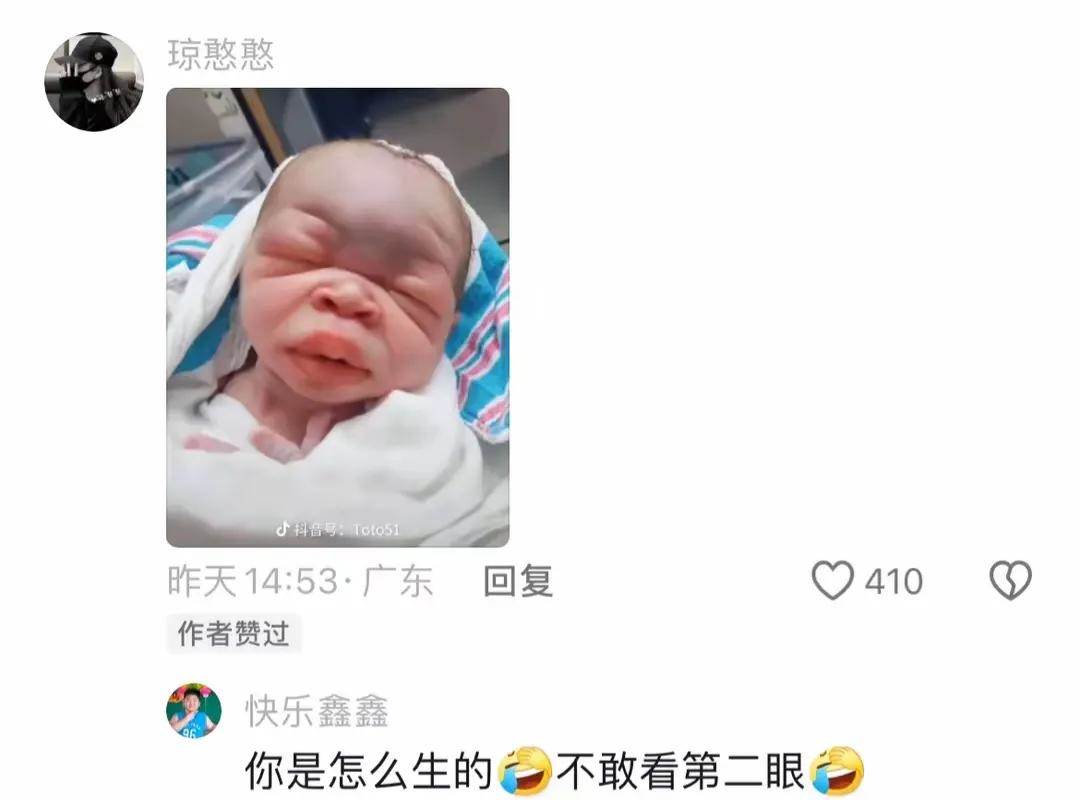Screen dimensions: 1080x800
Task: Reply to 琼憨憨's comment via 回复
Action: click(x=518, y=581)
